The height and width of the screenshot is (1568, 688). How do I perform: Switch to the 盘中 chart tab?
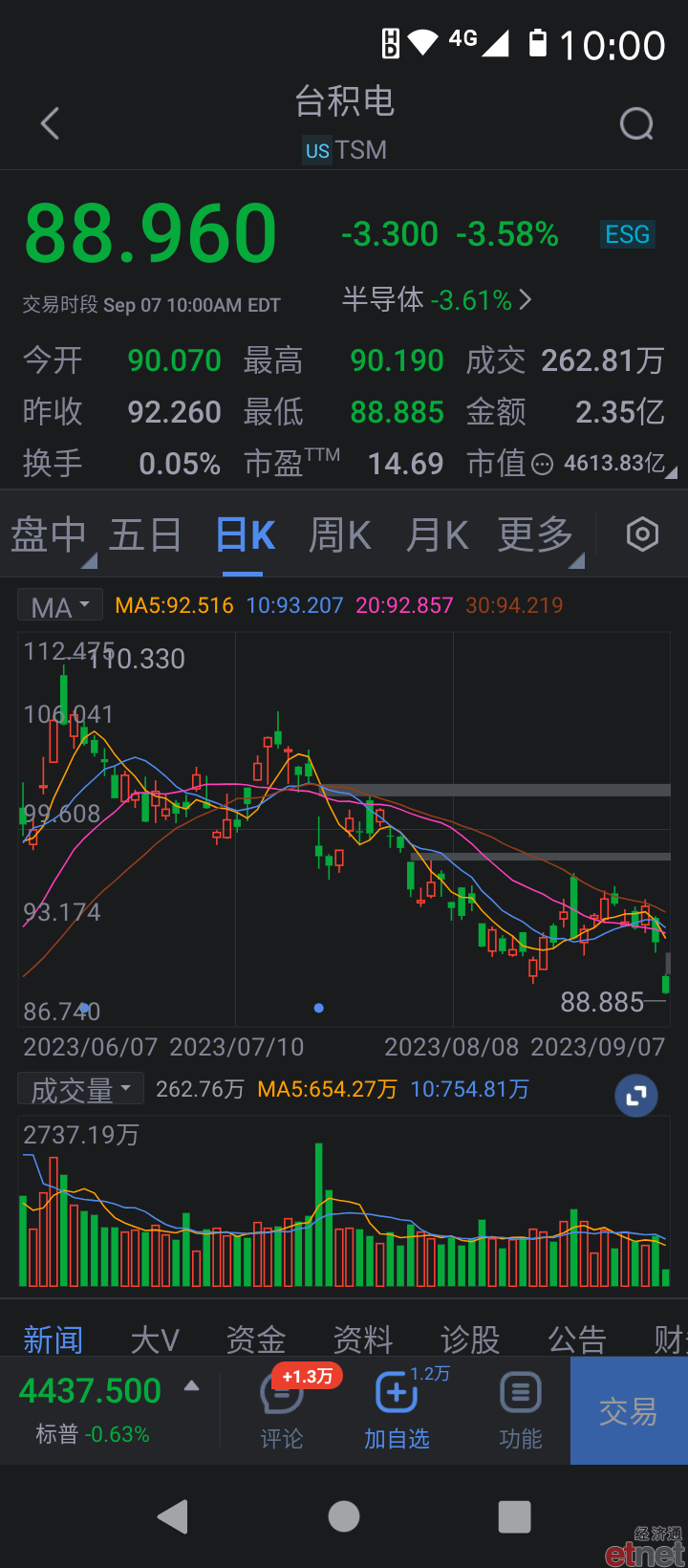[x=49, y=534]
